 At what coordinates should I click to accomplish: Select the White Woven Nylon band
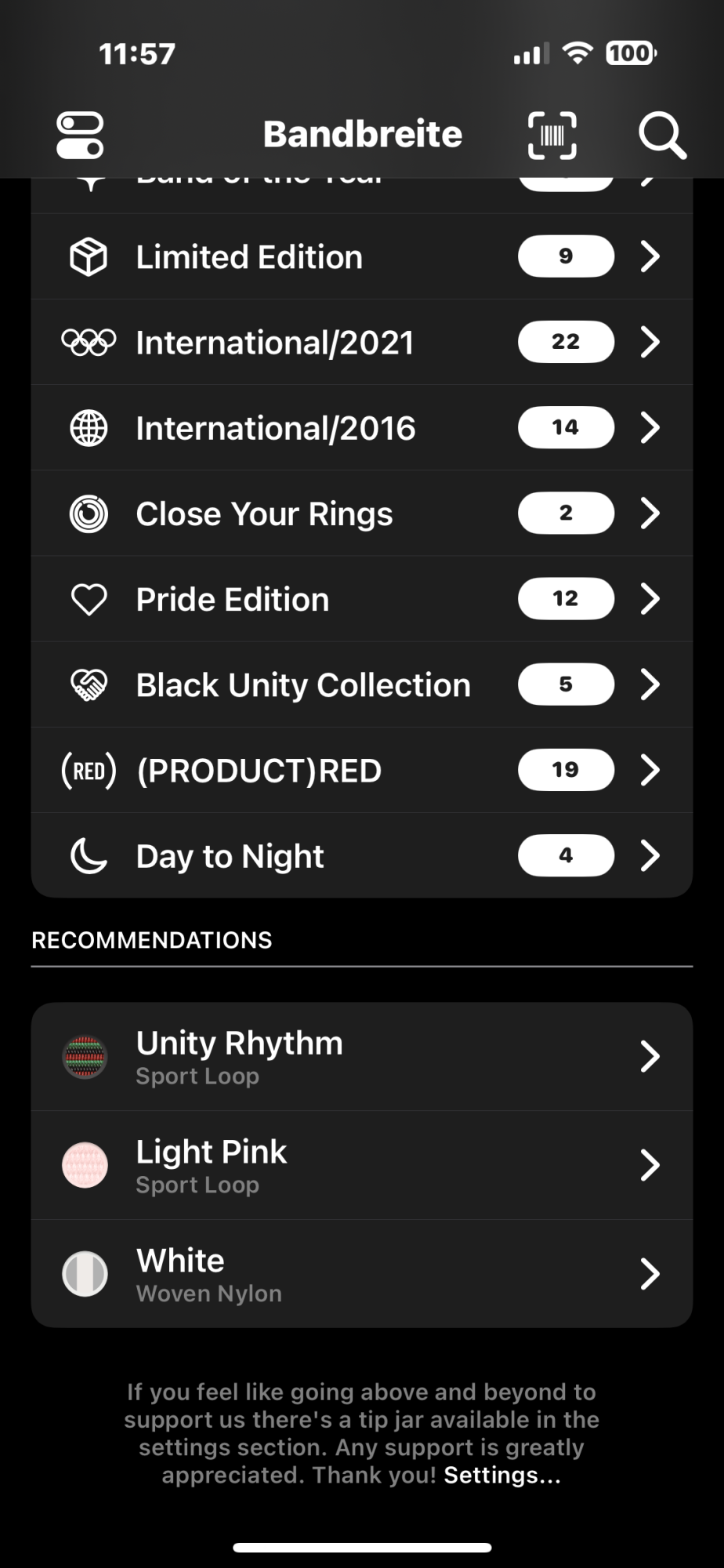click(x=361, y=1274)
